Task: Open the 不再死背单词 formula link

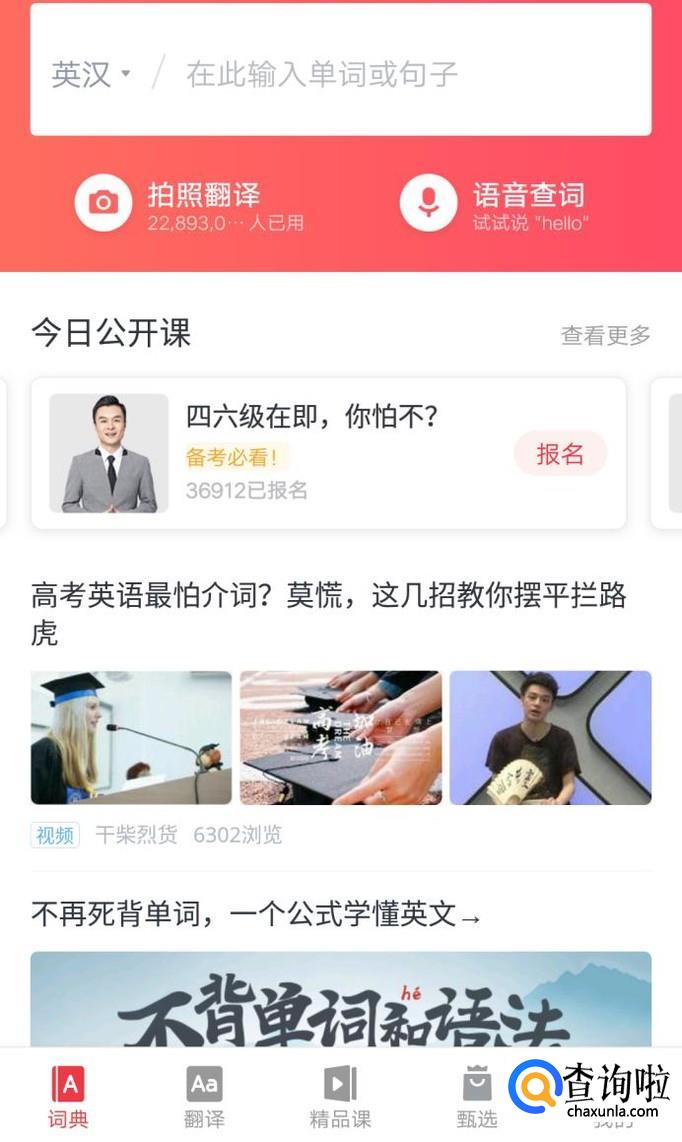Action: [256, 913]
